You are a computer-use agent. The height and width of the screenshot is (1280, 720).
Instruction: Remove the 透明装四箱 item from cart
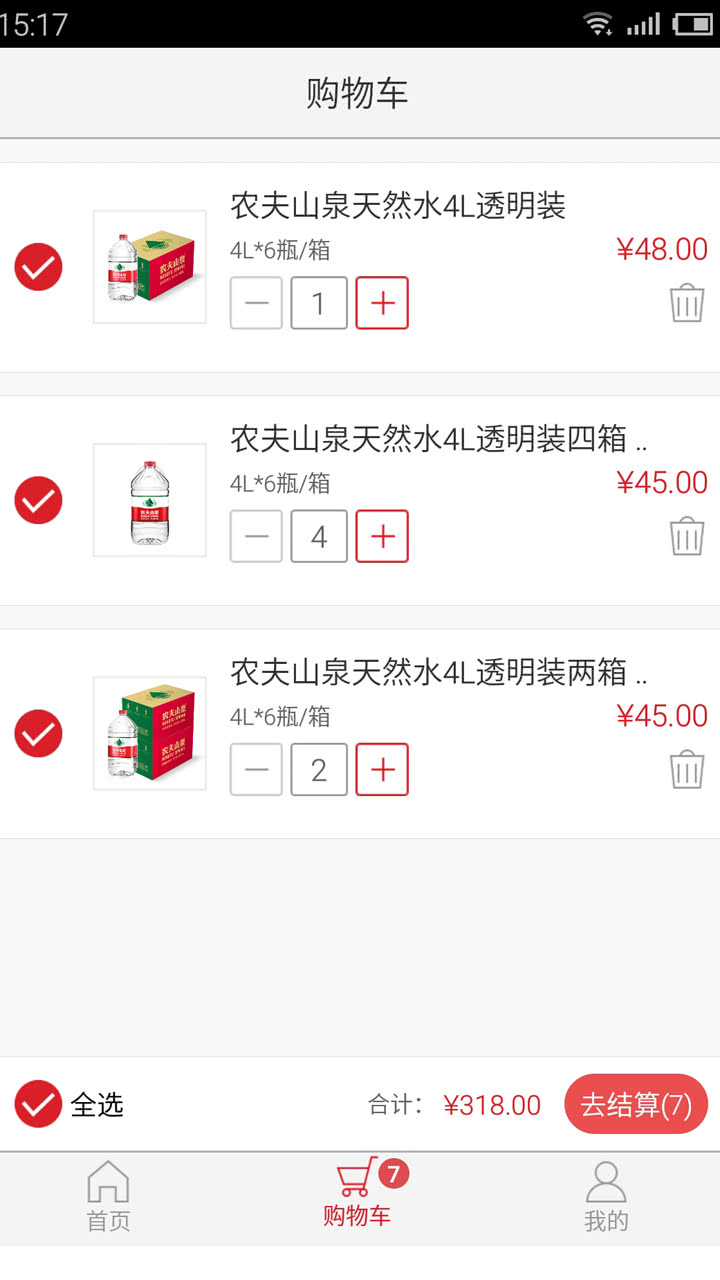pyautogui.click(x=687, y=535)
